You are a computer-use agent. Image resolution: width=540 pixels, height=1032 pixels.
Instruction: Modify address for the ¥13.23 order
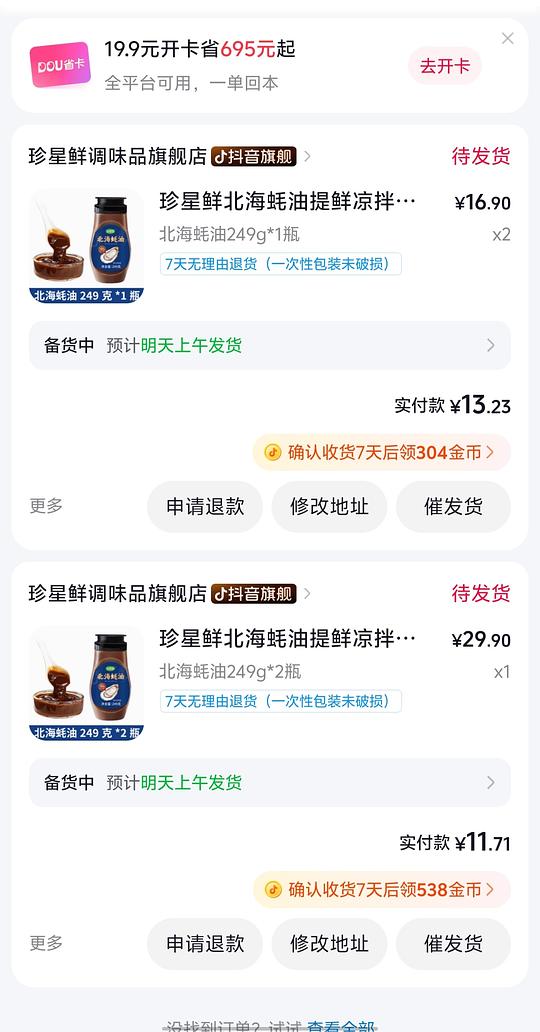tap(329, 506)
